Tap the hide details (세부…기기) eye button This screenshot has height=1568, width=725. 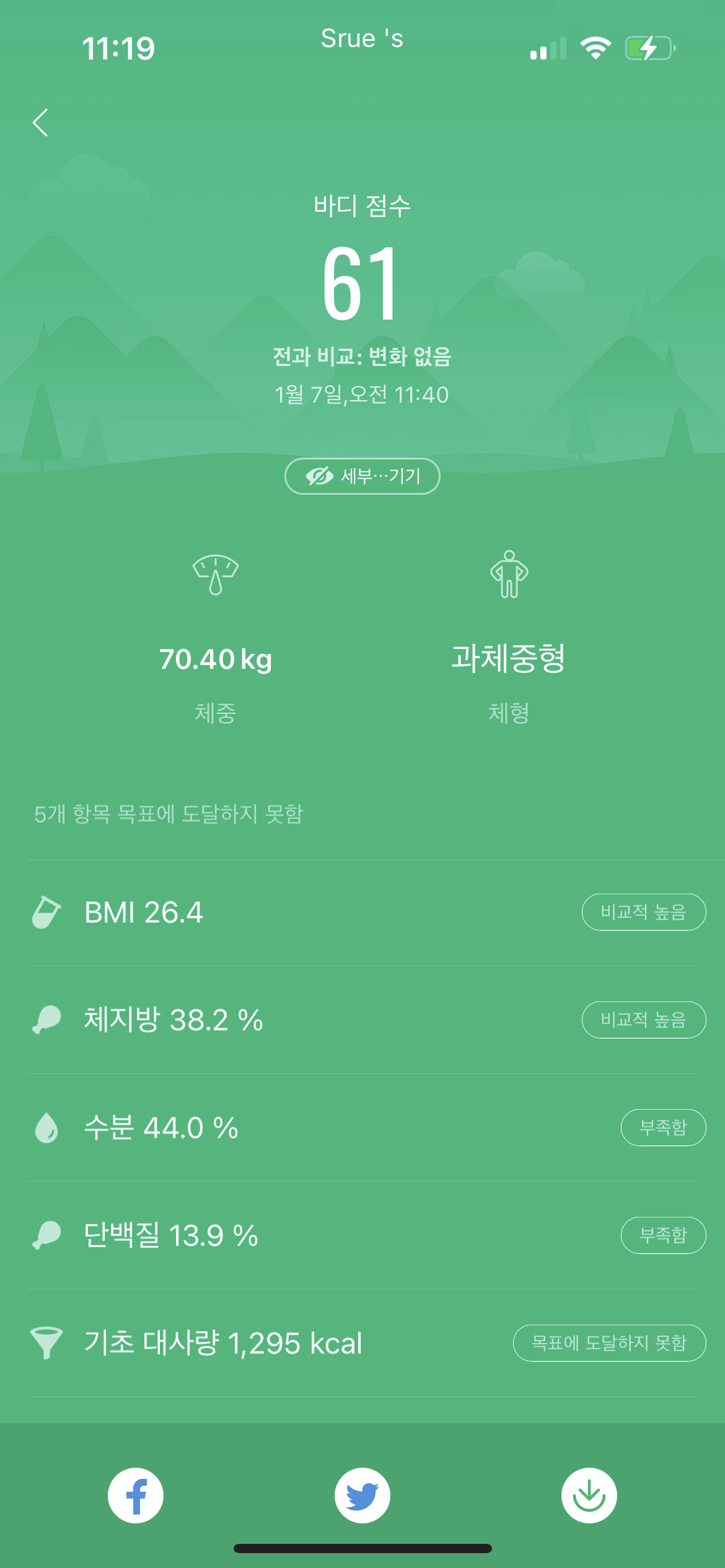tap(362, 476)
